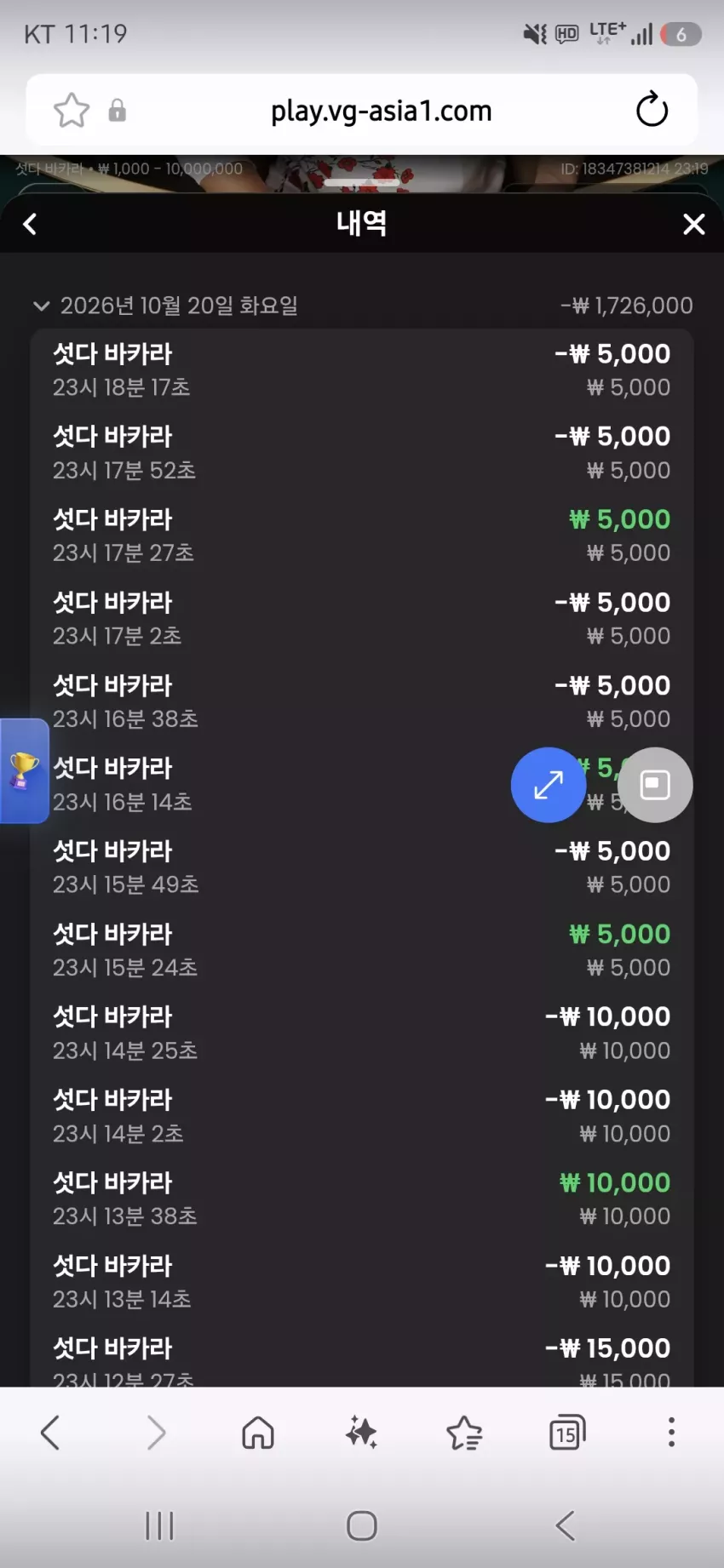Open the browser bookmarks list
The height and width of the screenshot is (1568, 724).
[464, 1433]
